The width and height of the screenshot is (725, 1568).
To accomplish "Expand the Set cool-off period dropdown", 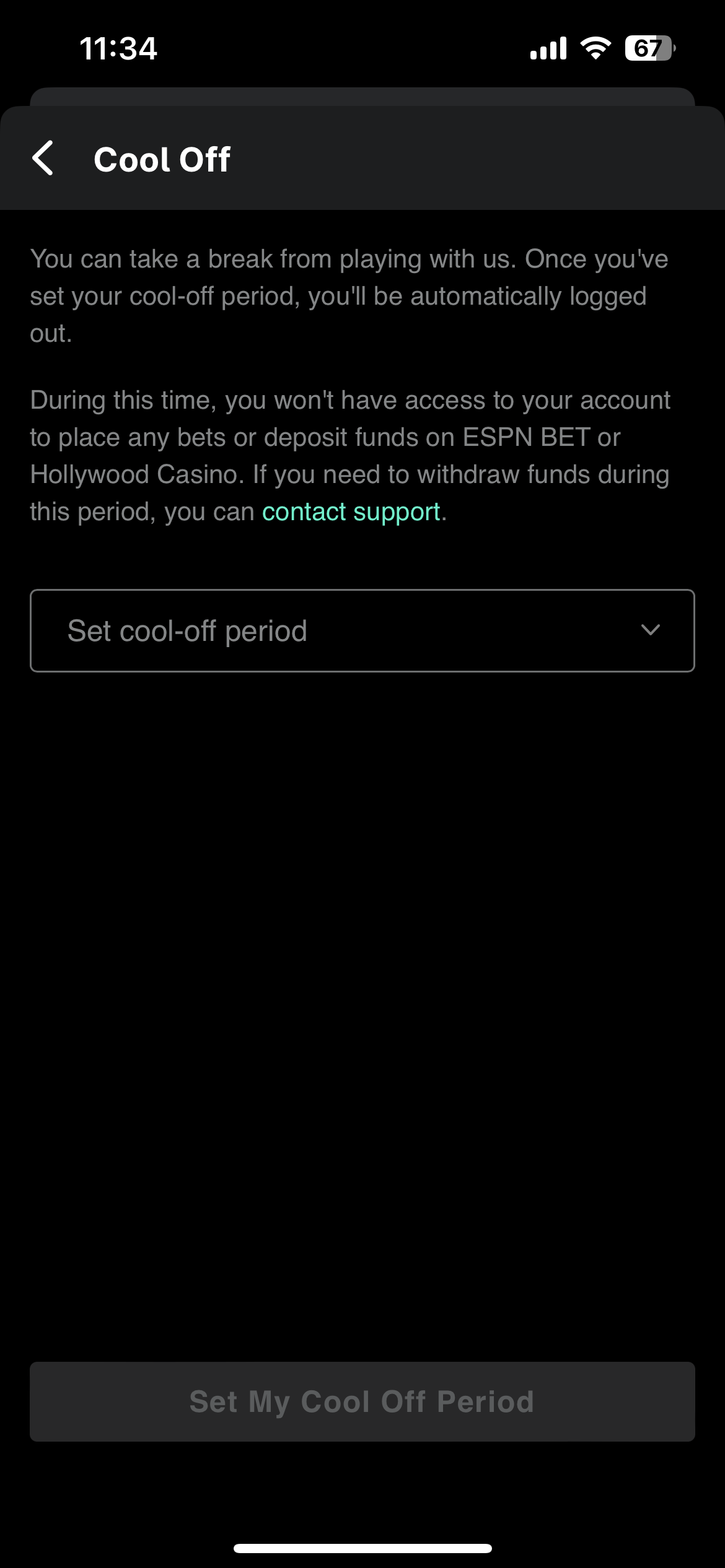I will click(x=362, y=630).
